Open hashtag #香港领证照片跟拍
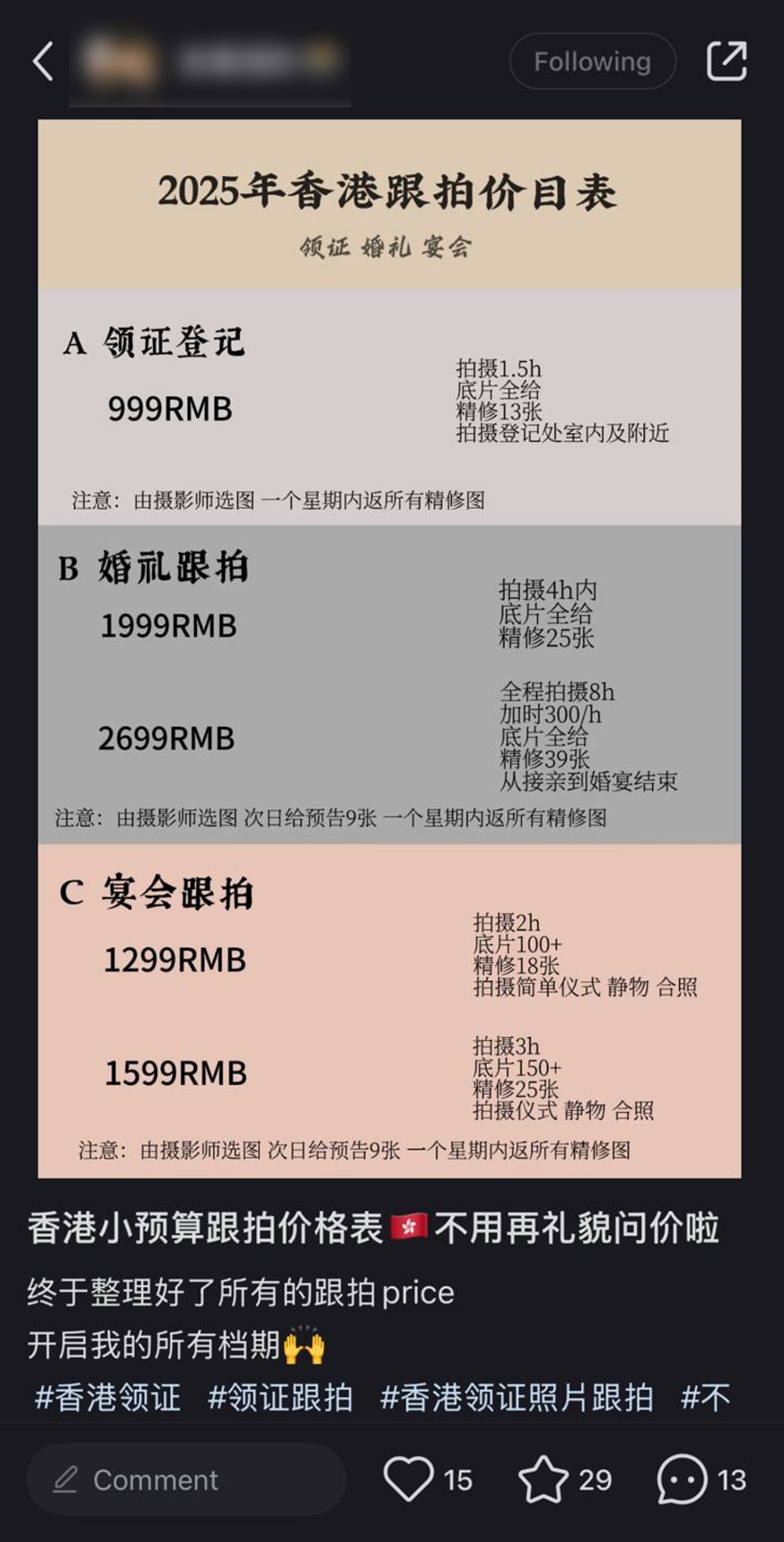 (x=517, y=1398)
